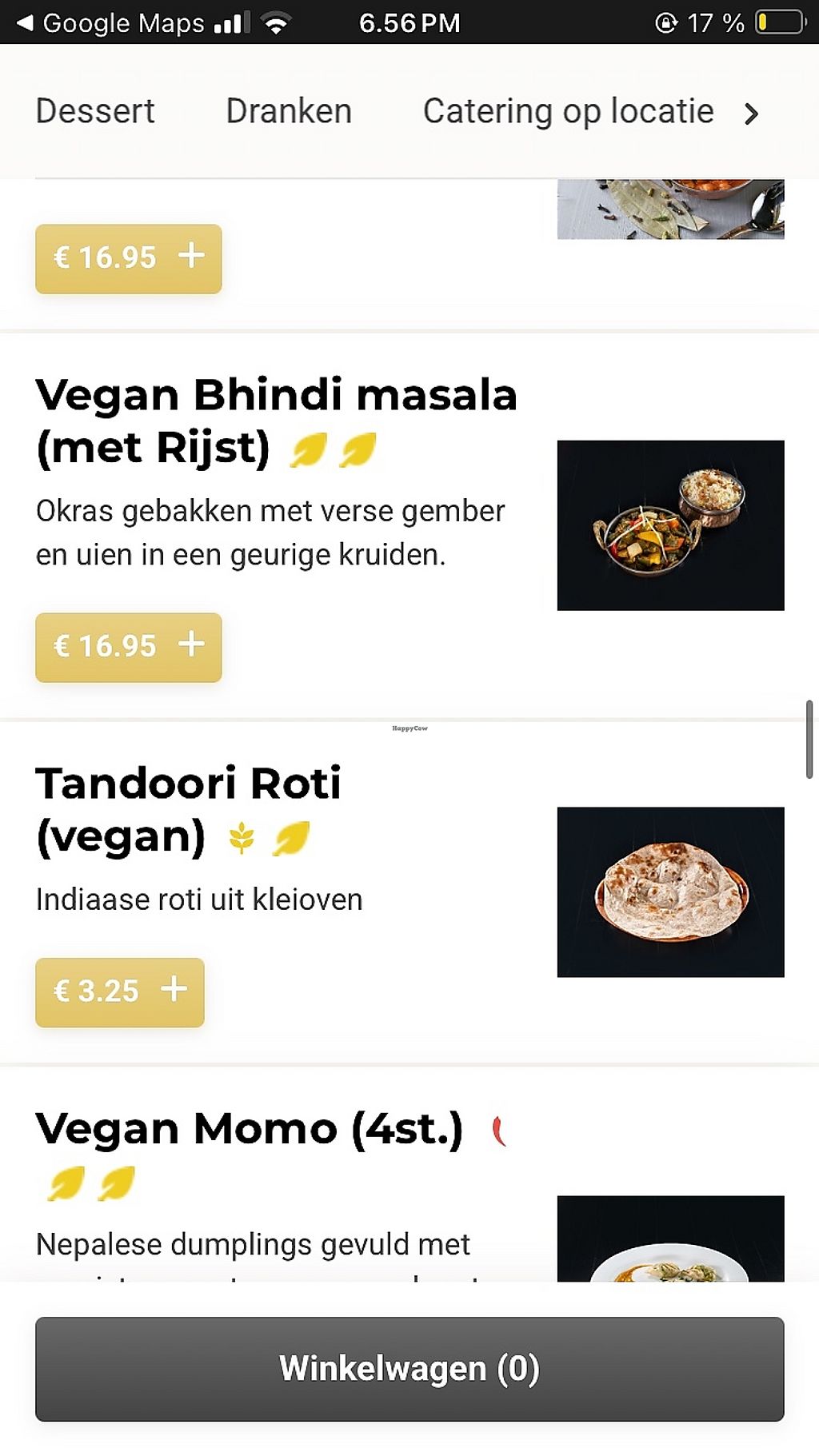Image resolution: width=819 pixels, height=1456 pixels.
Task: Return to Google Maps via back arrow
Action: pos(24,22)
